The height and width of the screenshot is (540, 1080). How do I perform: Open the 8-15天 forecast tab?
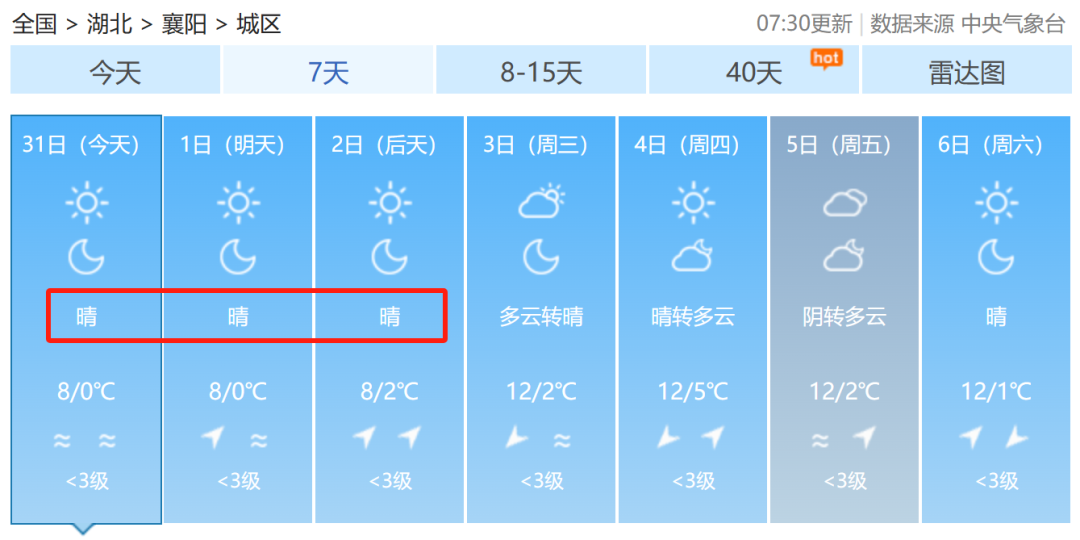pos(541,72)
